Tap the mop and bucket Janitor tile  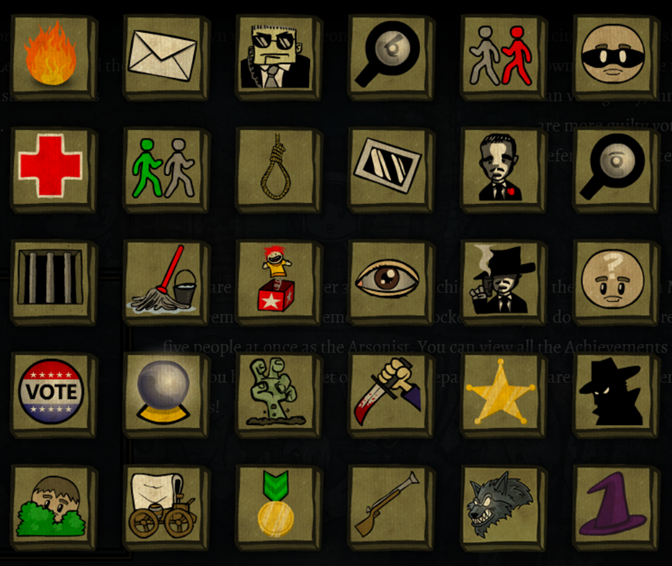164,278
